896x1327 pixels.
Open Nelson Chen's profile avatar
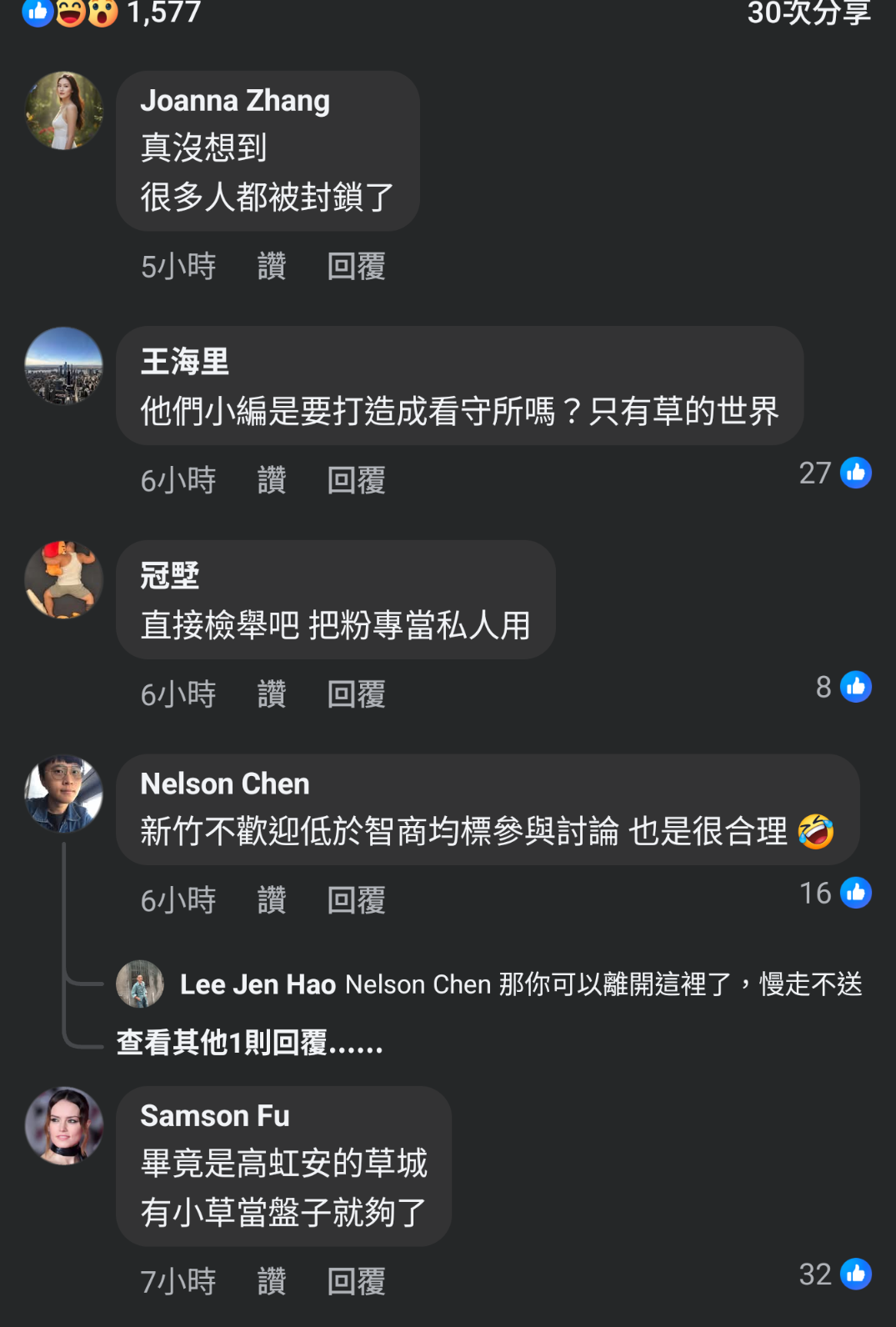[64, 794]
